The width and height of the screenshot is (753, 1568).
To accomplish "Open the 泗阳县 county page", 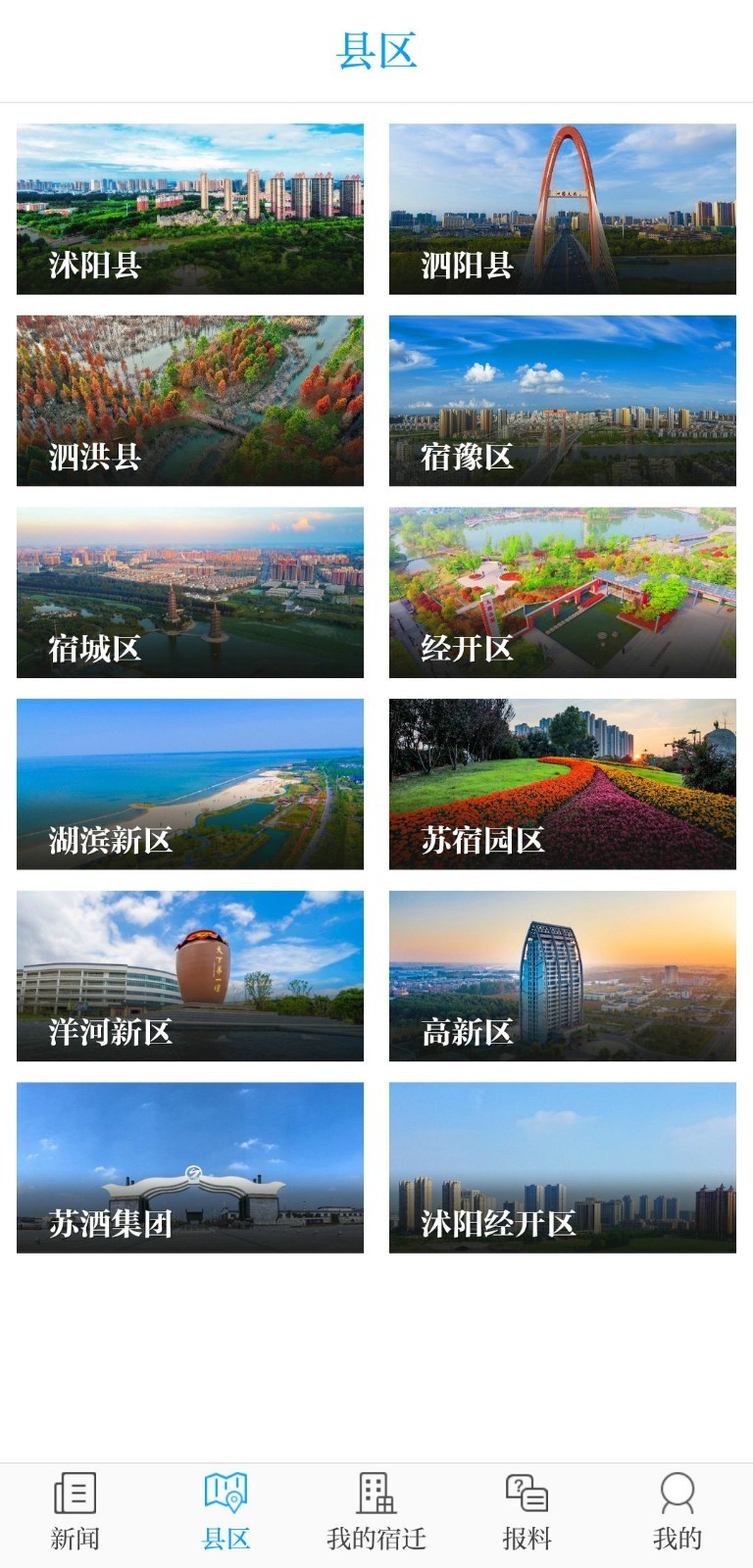I will point(564,207).
